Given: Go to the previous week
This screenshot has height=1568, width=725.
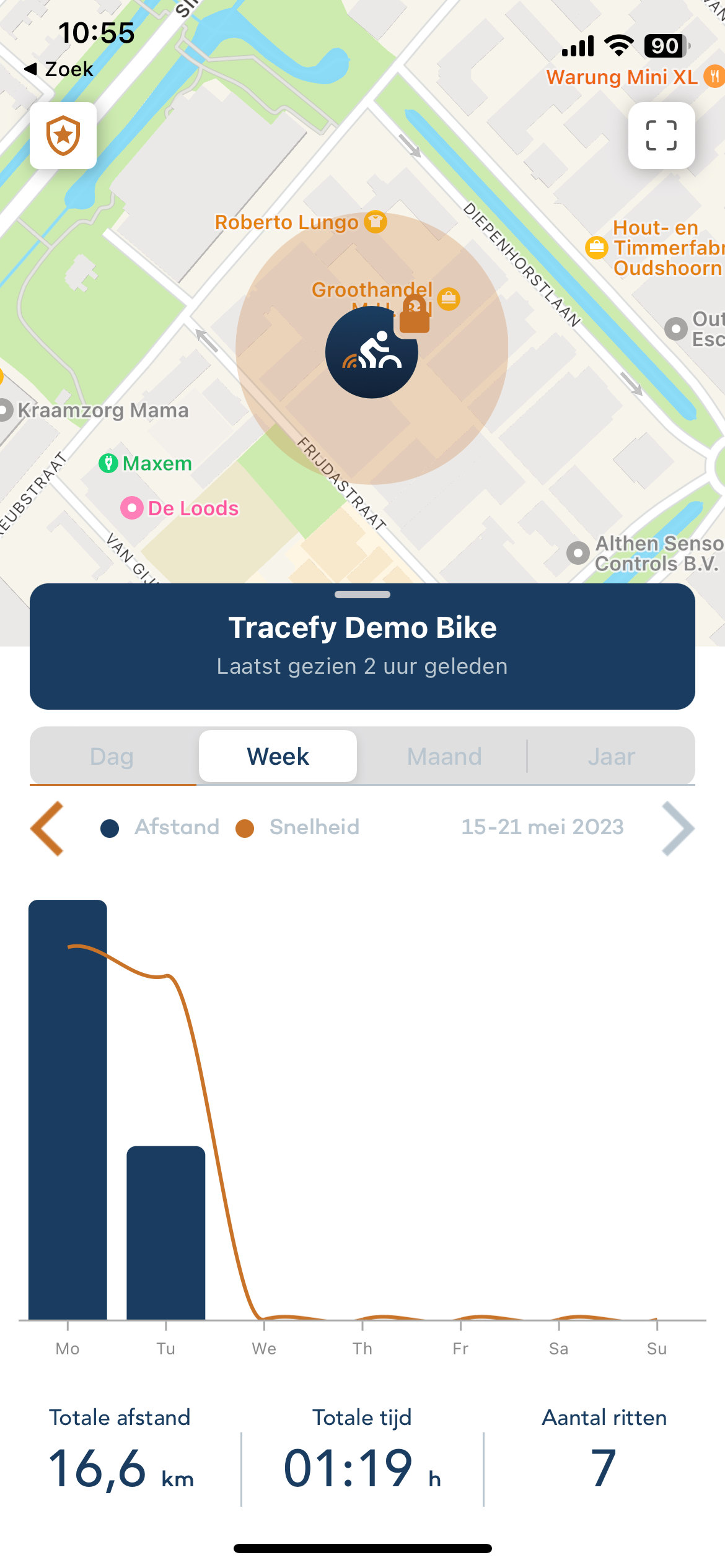Looking at the screenshot, I should [48, 828].
